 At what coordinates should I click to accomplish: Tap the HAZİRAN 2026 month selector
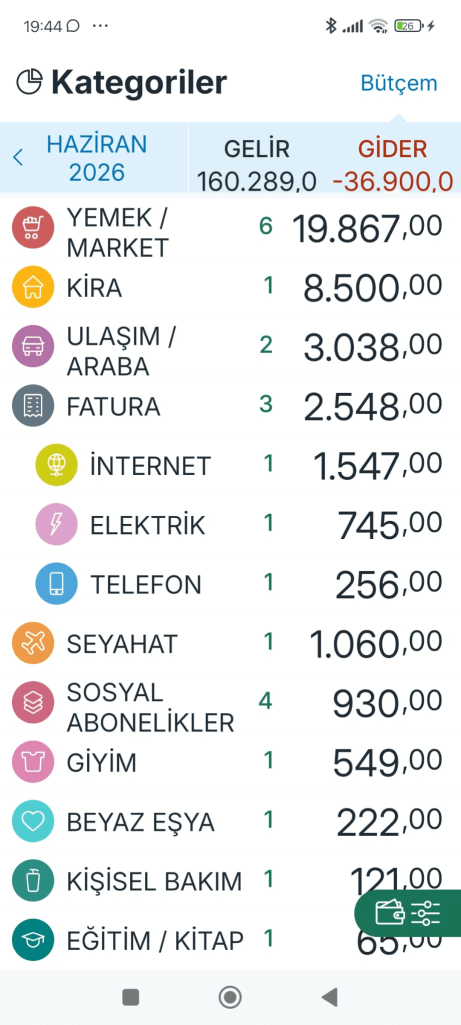pos(97,158)
